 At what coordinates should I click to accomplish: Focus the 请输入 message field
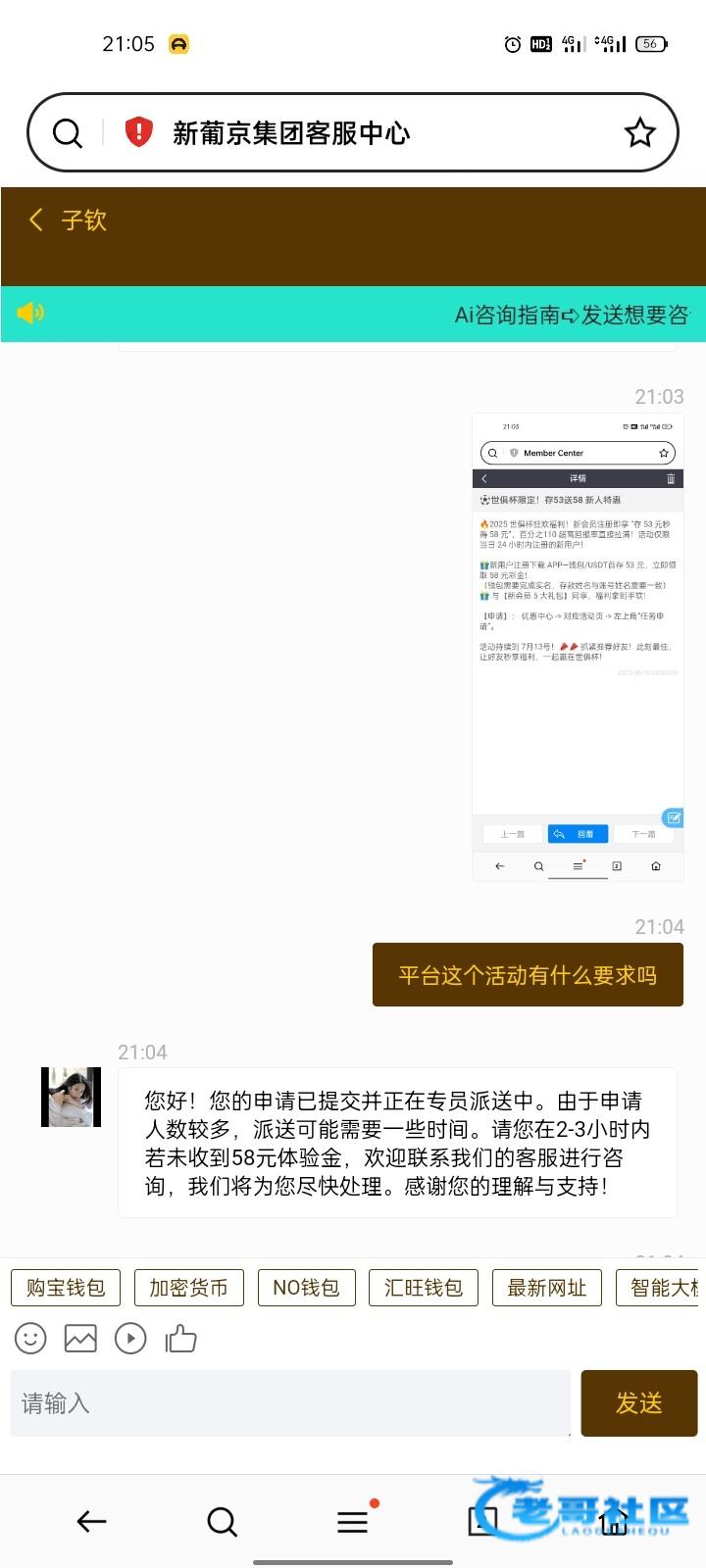click(x=290, y=1403)
